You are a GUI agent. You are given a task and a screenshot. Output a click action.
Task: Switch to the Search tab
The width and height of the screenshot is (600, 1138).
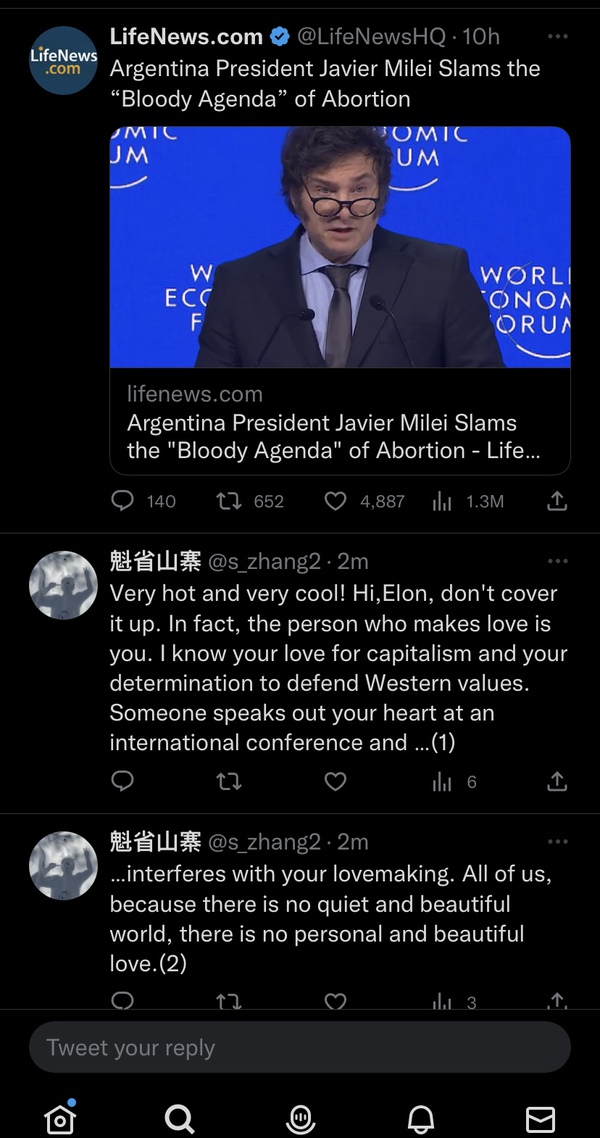[x=179, y=1118]
